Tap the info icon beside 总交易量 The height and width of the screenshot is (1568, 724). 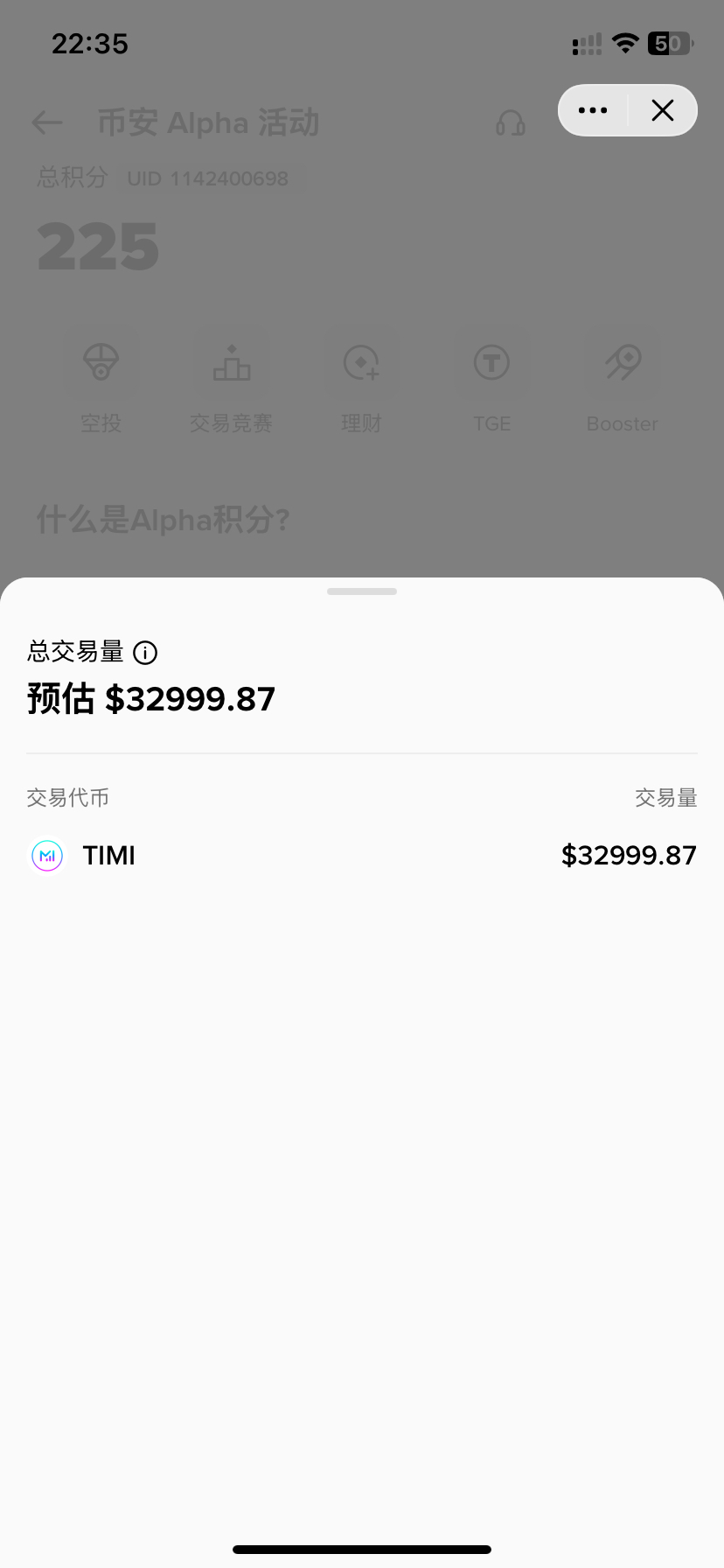coord(145,653)
